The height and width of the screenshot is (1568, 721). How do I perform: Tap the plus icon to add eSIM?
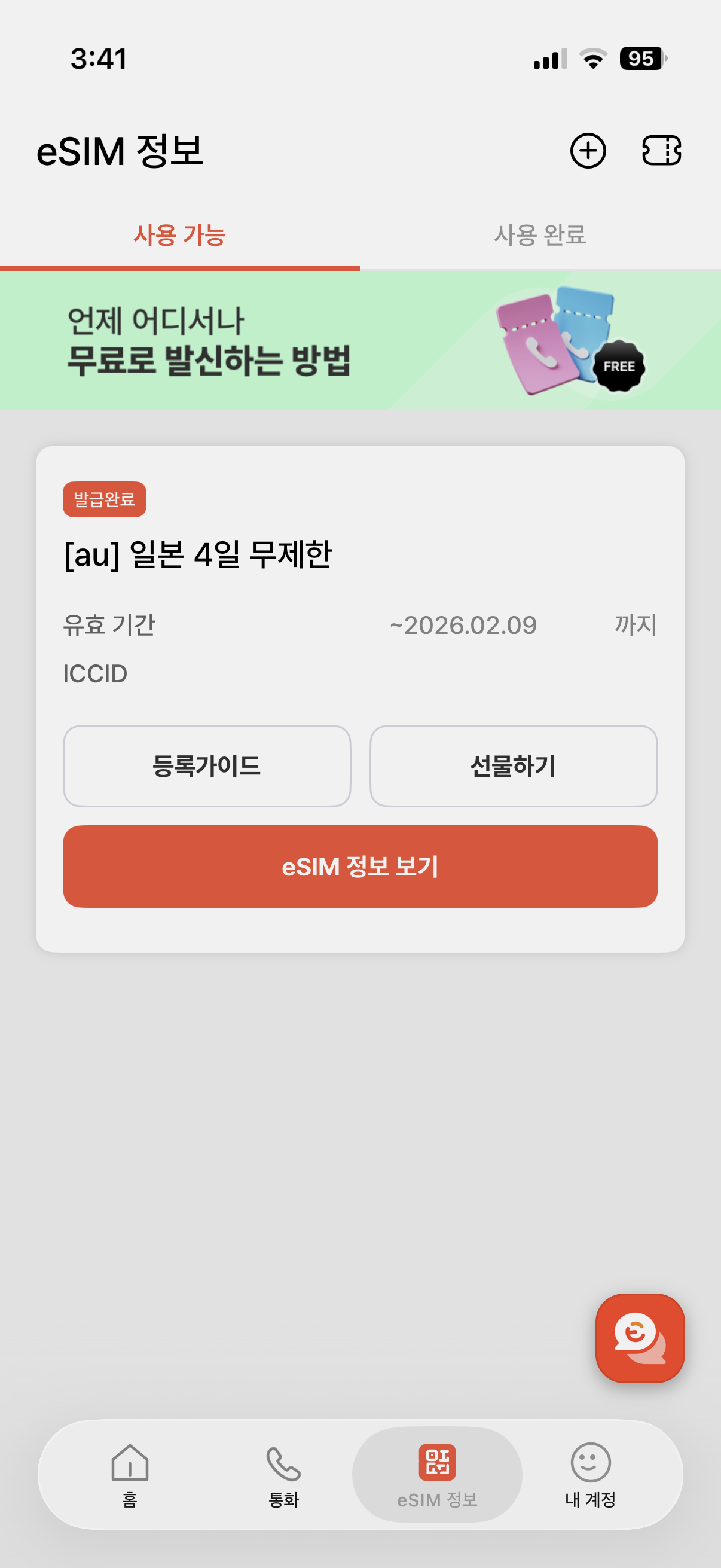[x=588, y=150]
